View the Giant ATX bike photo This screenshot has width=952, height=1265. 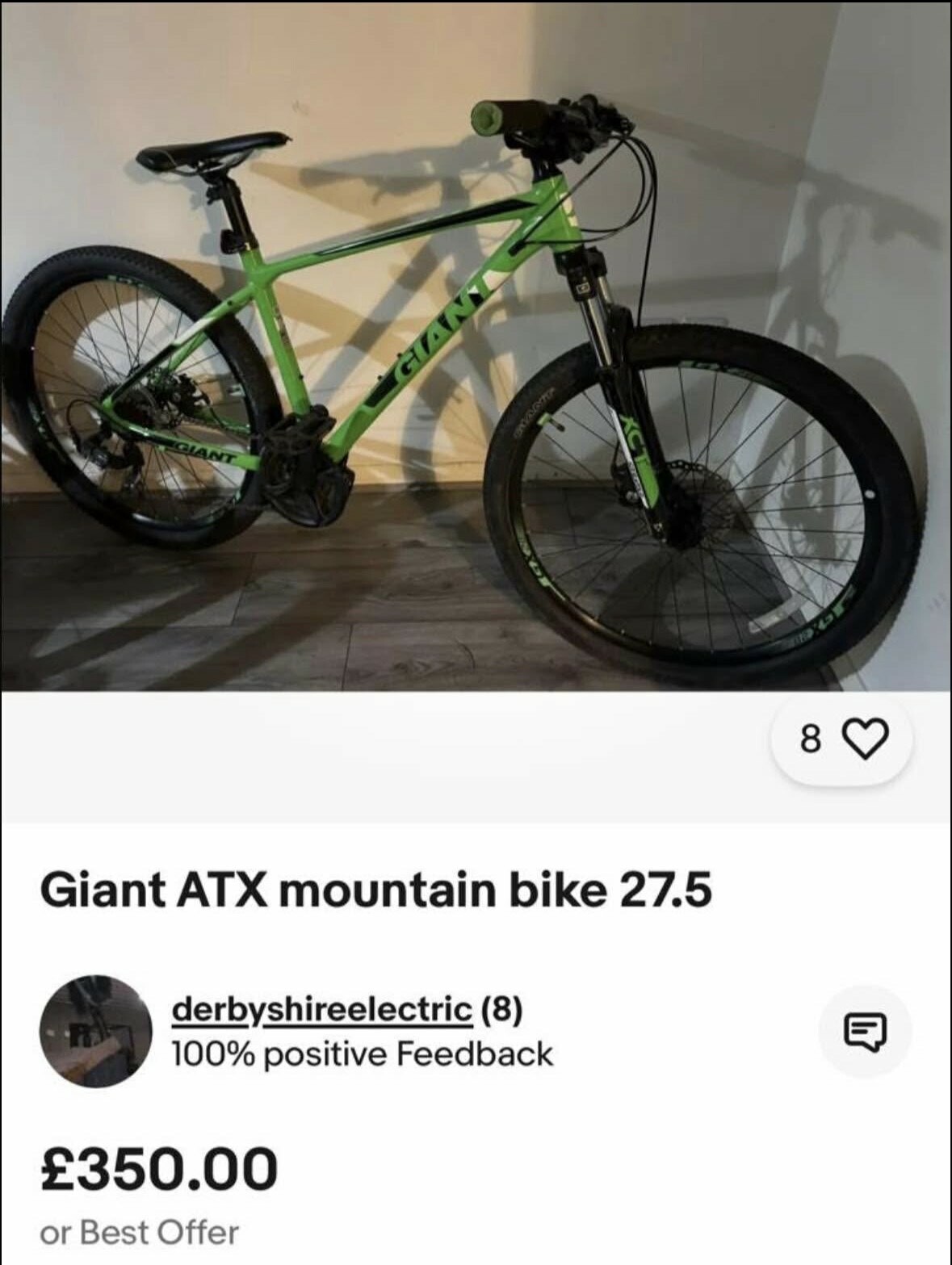pyautogui.click(x=475, y=347)
